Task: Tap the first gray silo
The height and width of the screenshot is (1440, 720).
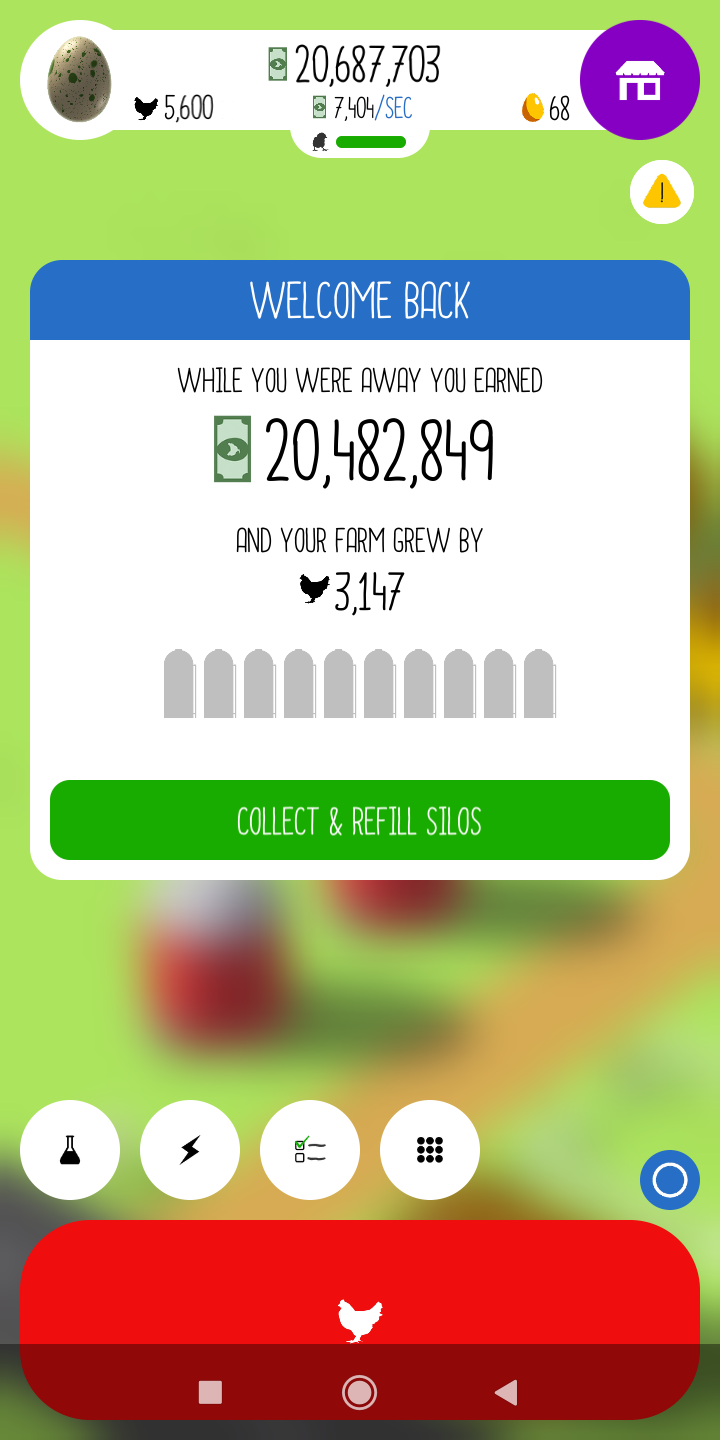Action: tap(180, 683)
